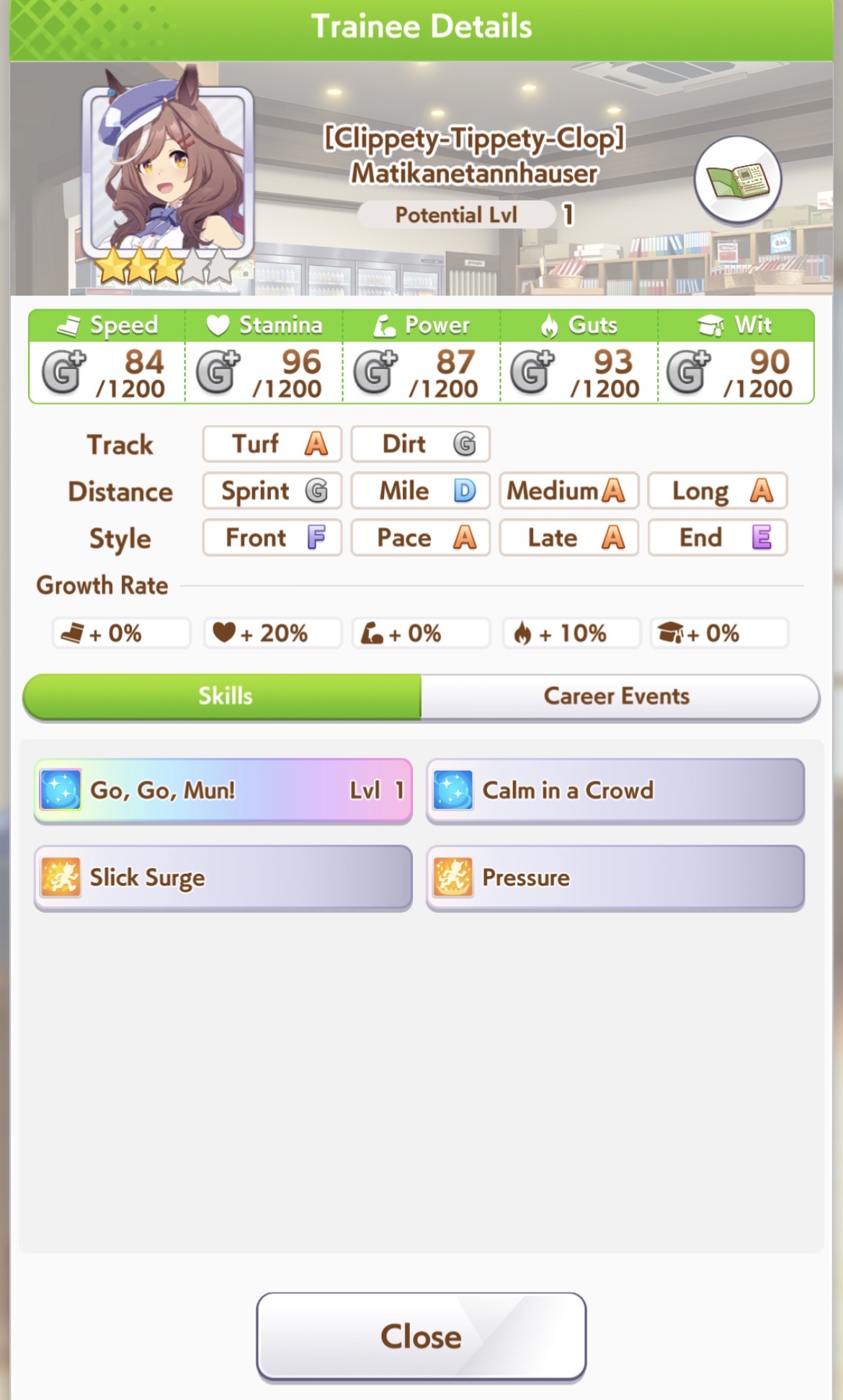This screenshot has width=843, height=1400.
Task: Open the trainee profile book icon
Action: tap(737, 181)
